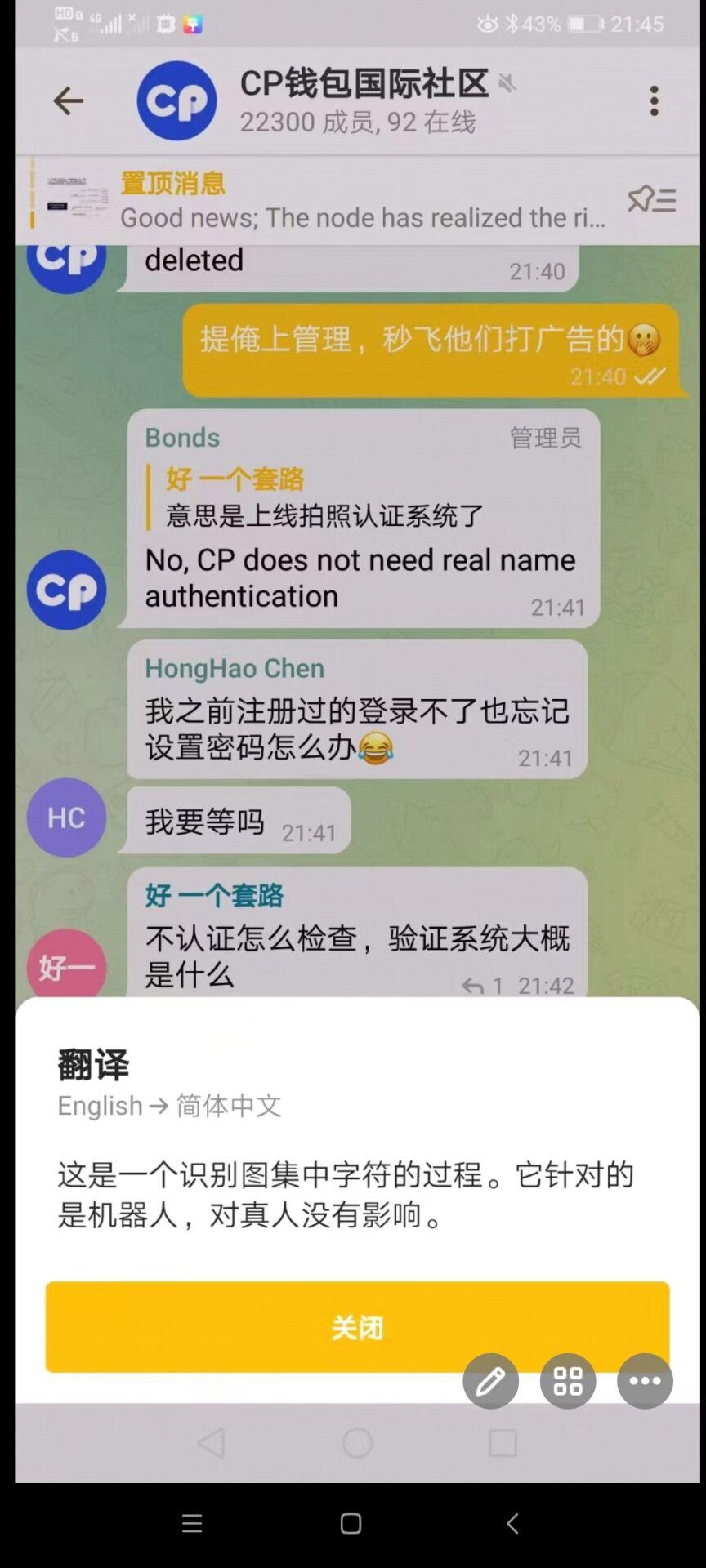Open CP钱包国际社区 group info
The image size is (706, 1568).
point(364,101)
